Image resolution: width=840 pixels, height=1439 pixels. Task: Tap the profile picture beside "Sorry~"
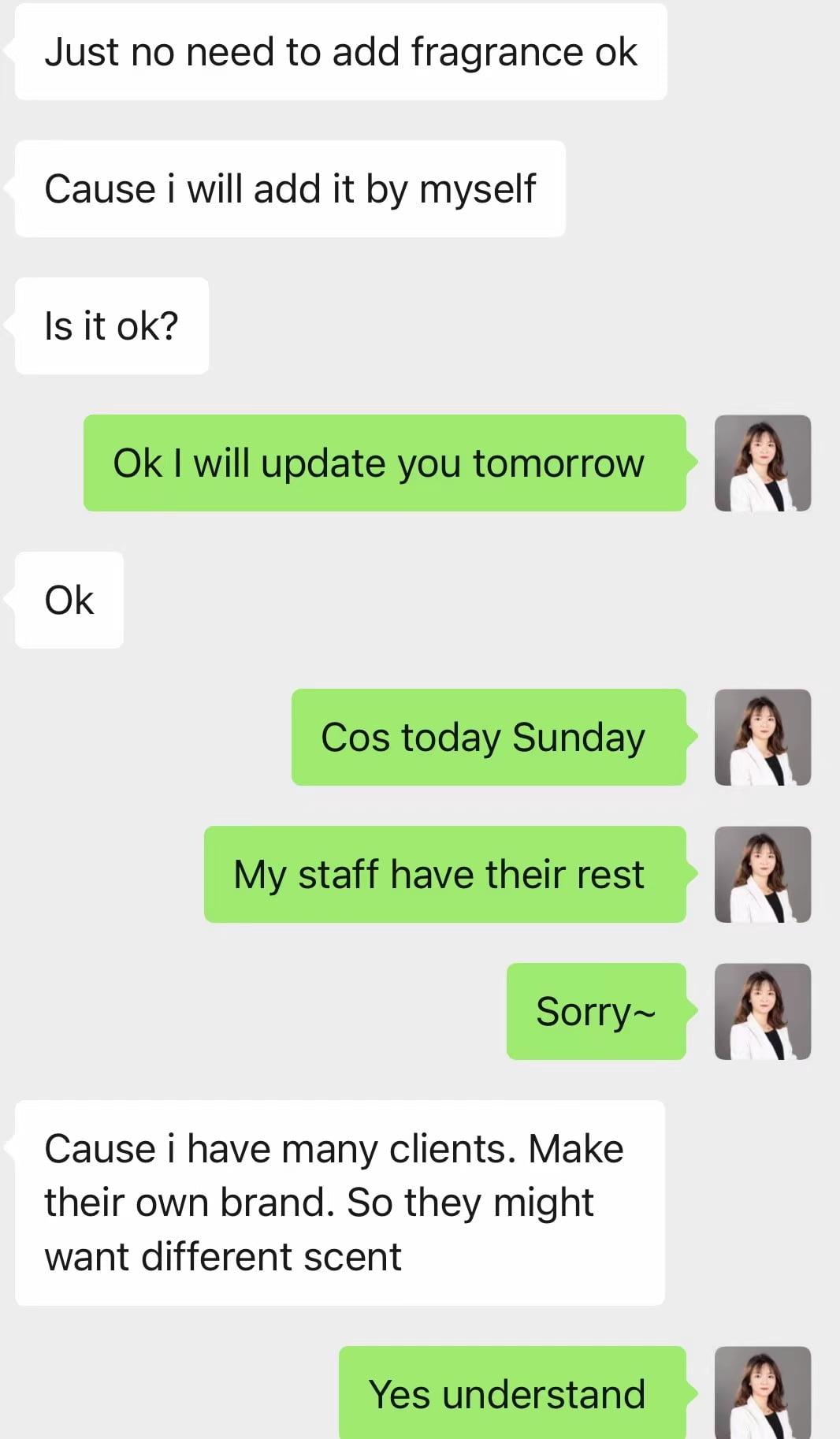click(x=763, y=1012)
